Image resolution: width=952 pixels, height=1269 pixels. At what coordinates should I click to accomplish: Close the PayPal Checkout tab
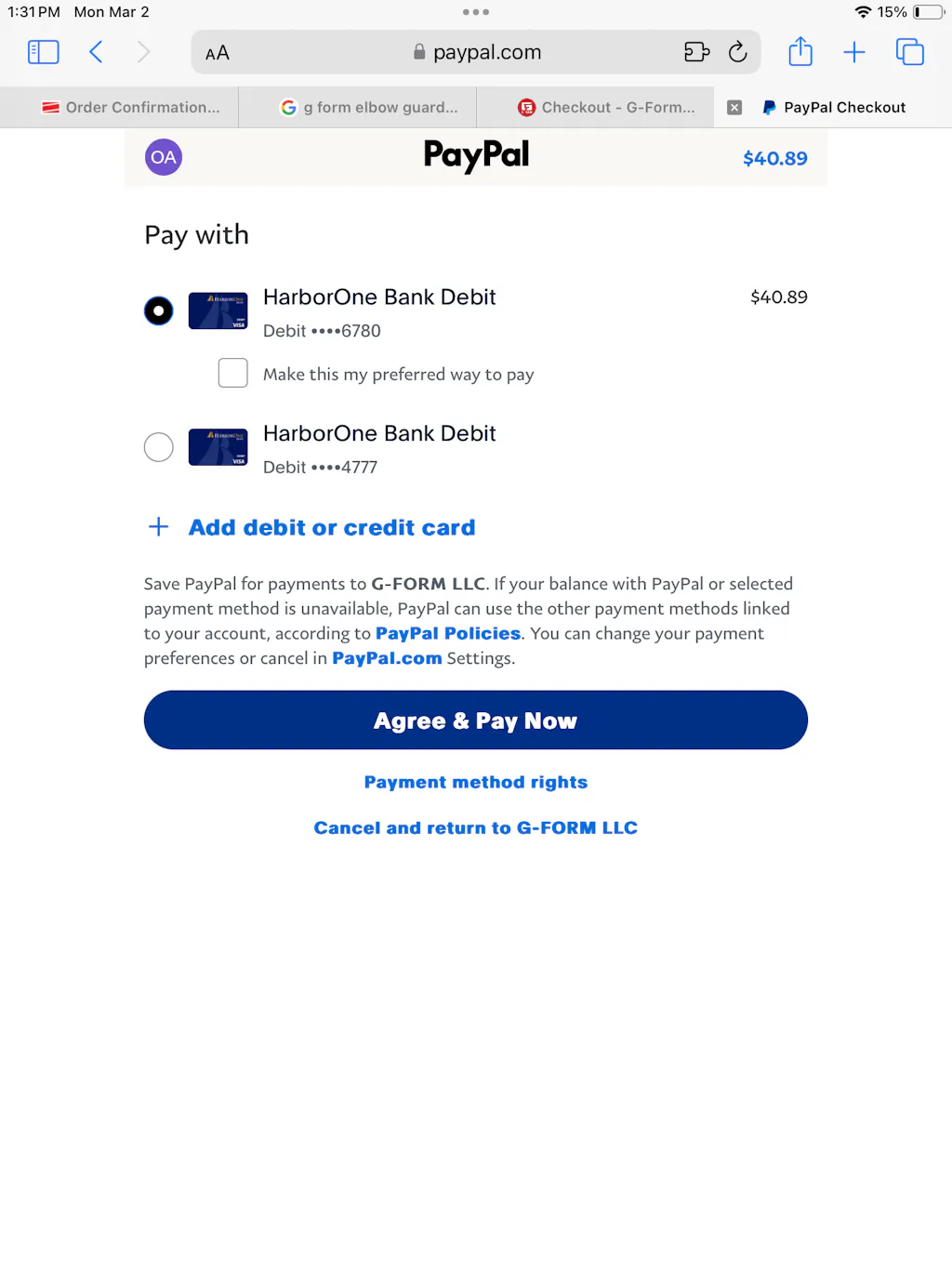(734, 108)
